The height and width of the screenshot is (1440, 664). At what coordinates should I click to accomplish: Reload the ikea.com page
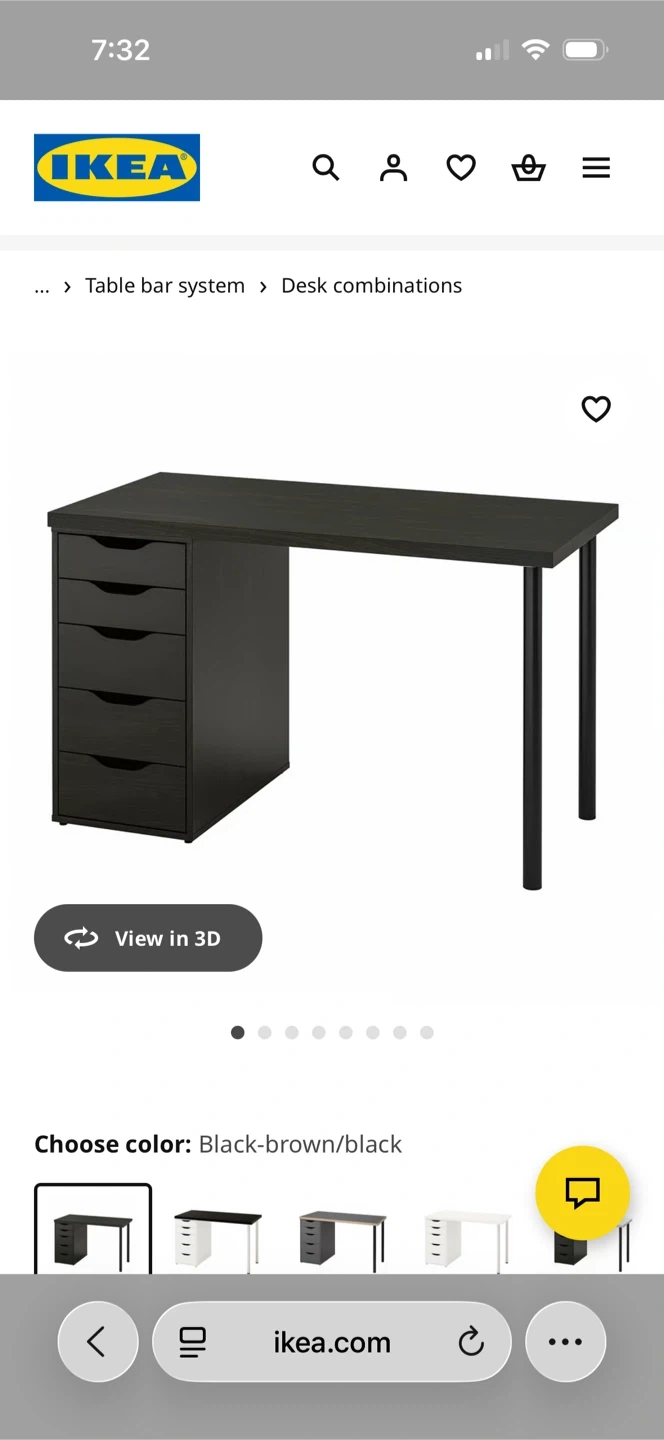pos(471,1342)
